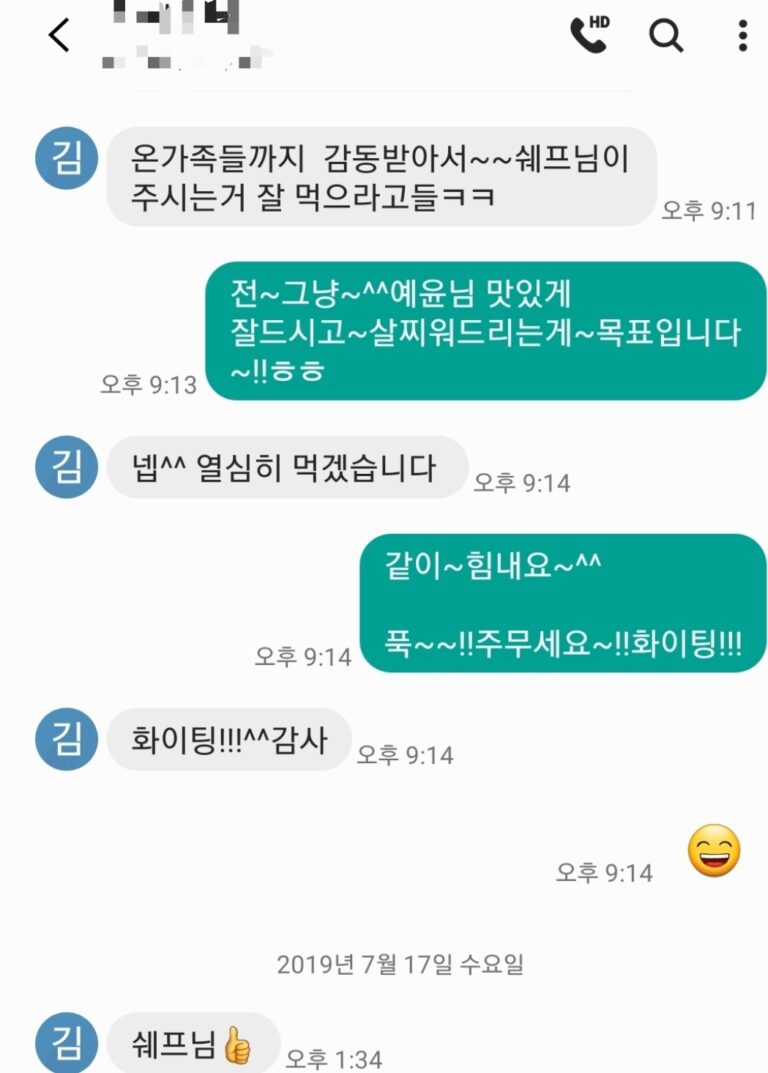The width and height of the screenshot is (768, 1073).
Task: Open the overflow menu
Action: coord(742,36)
